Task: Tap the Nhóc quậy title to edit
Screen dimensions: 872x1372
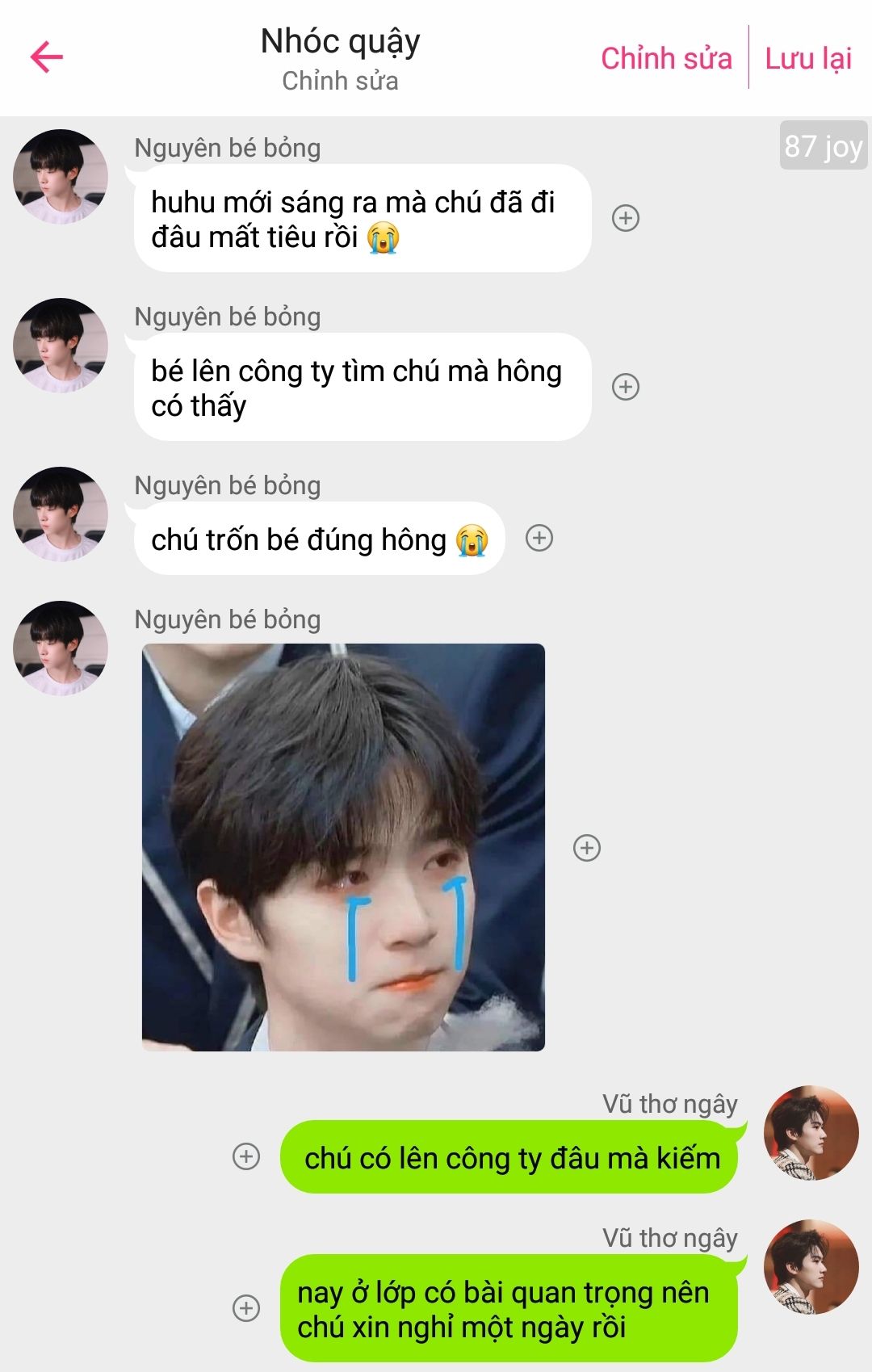Action: [340, 42]
